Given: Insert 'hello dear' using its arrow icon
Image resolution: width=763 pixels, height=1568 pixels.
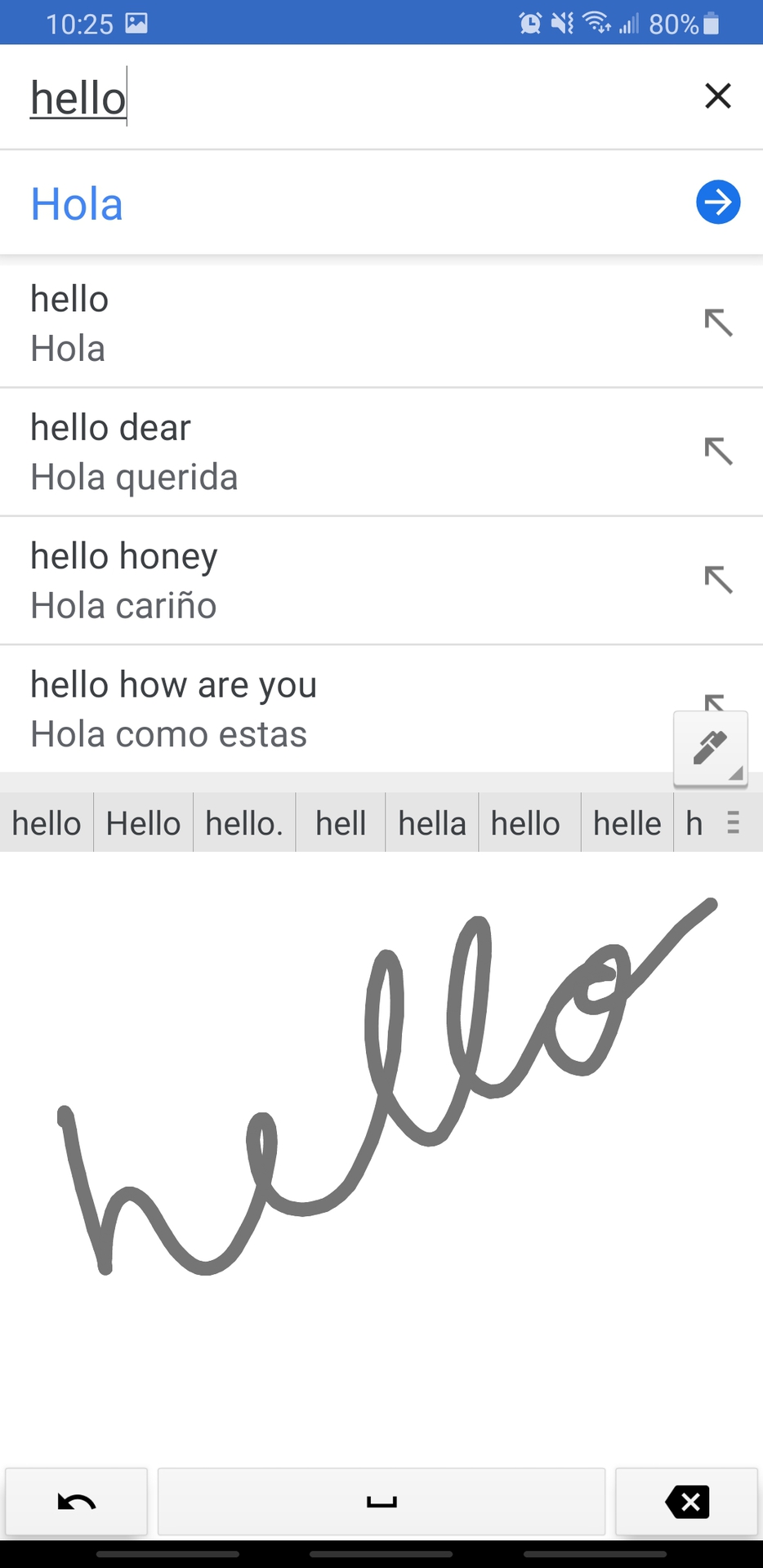Looking at the screenshot, I should click(718, 451).
